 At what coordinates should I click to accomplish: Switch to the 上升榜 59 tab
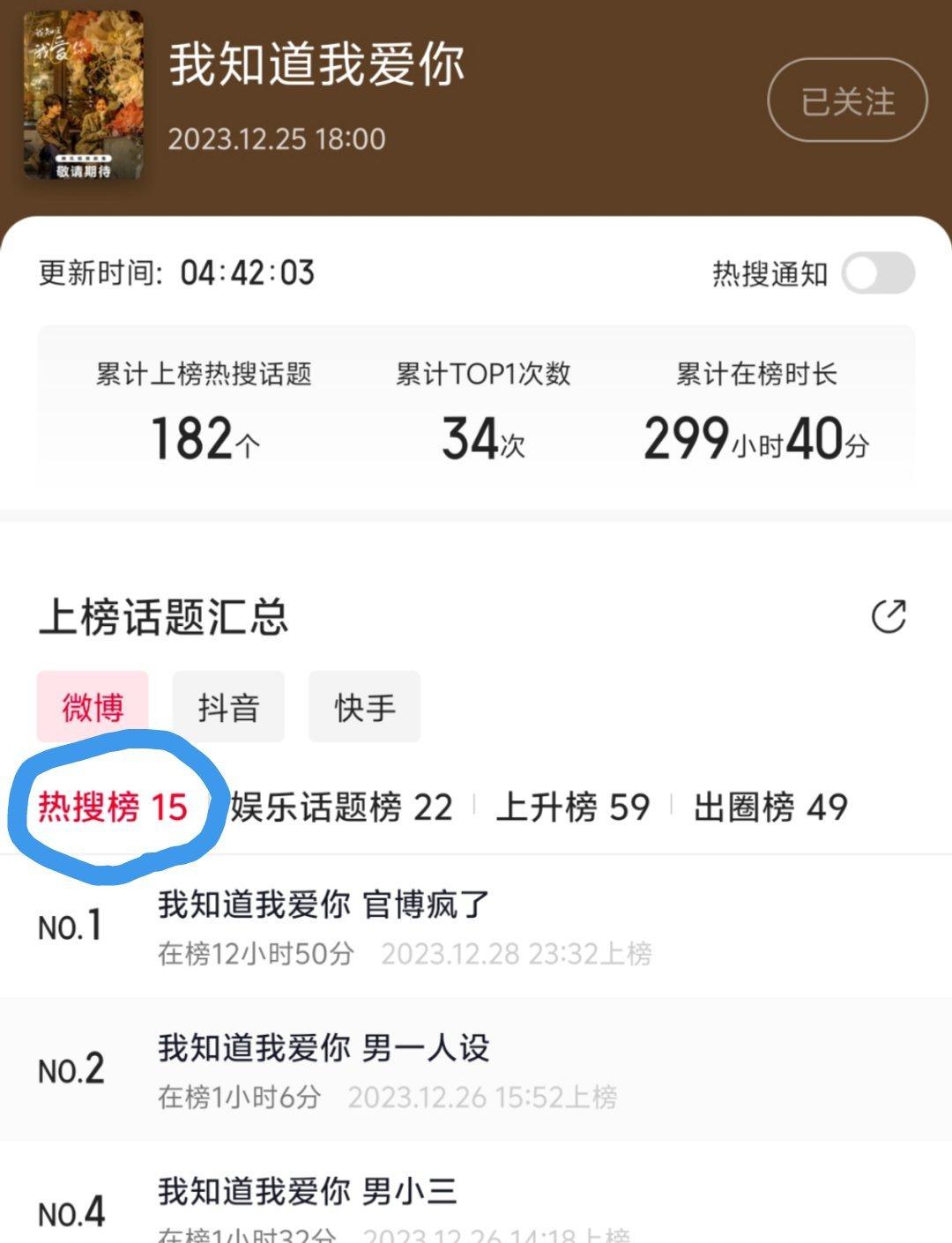(x=573, y=807)
